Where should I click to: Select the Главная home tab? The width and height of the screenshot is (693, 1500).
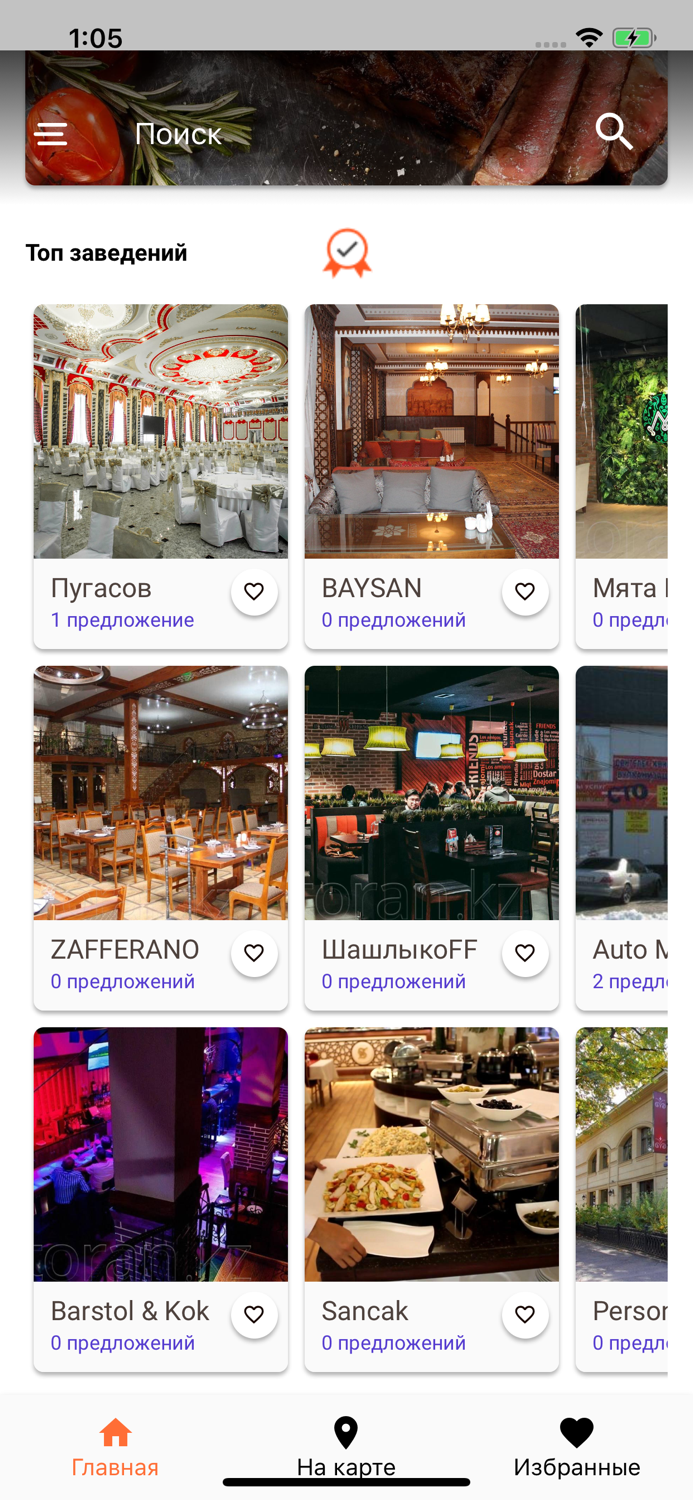pos(115,1446)
